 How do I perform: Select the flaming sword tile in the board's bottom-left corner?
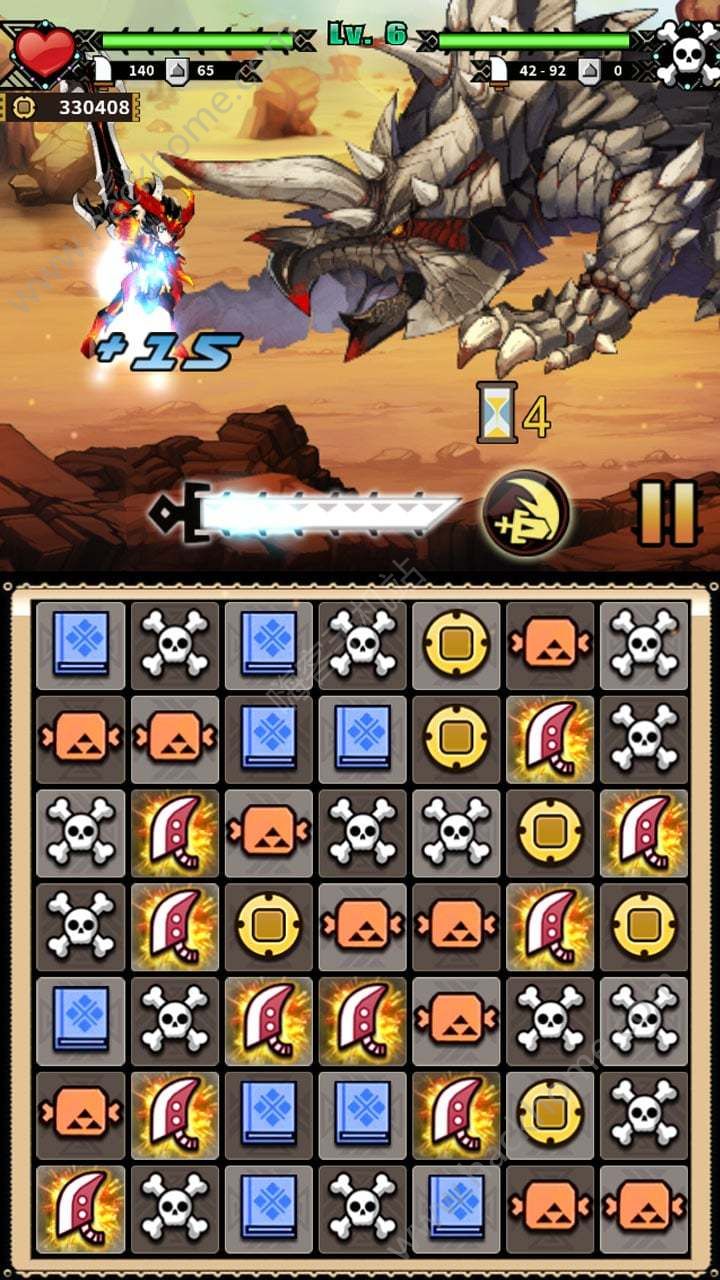coord(81,1209)
